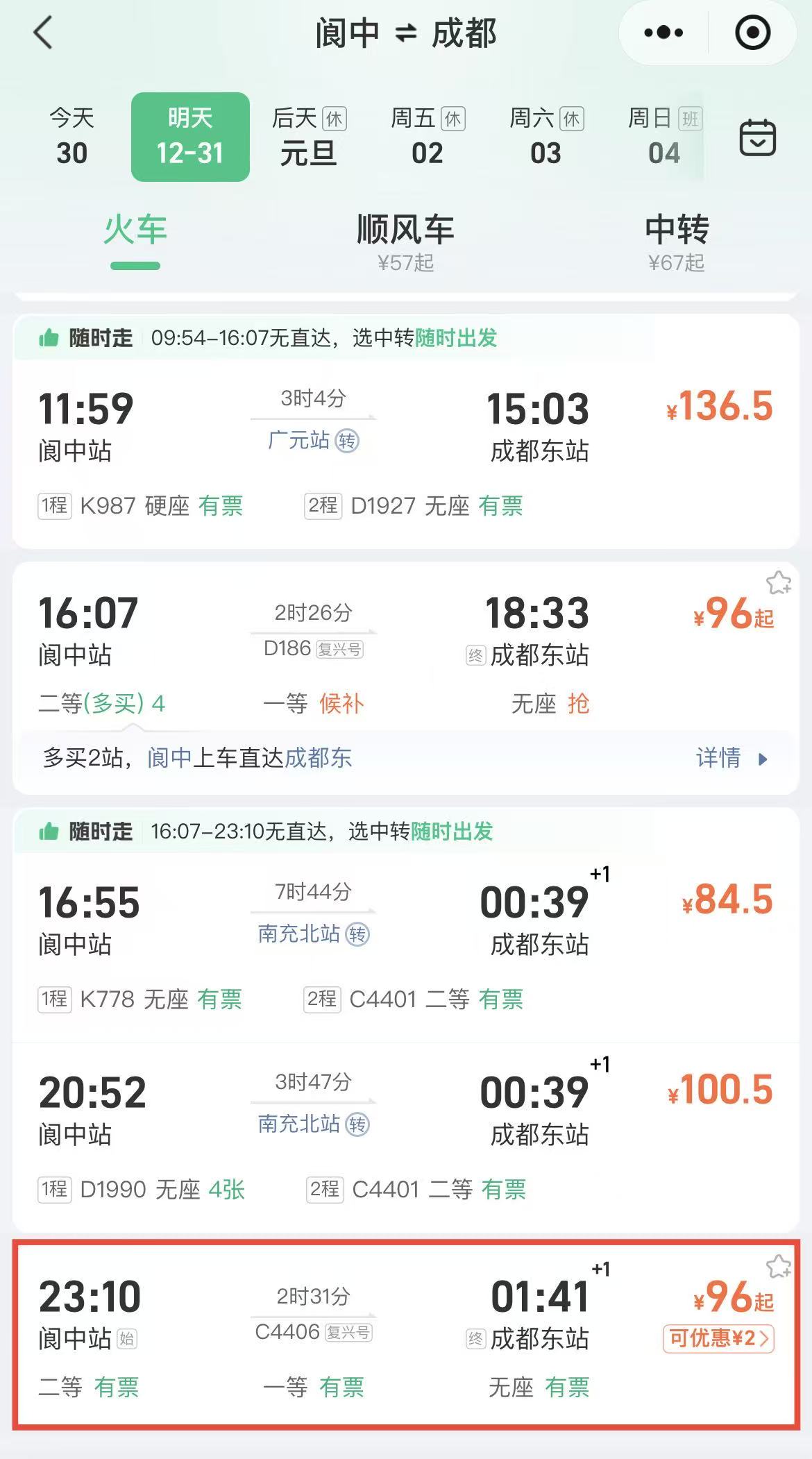This screenshot has height=1459, width=812.
Task: Swap departure and destination cities
Action: point(406,33)
